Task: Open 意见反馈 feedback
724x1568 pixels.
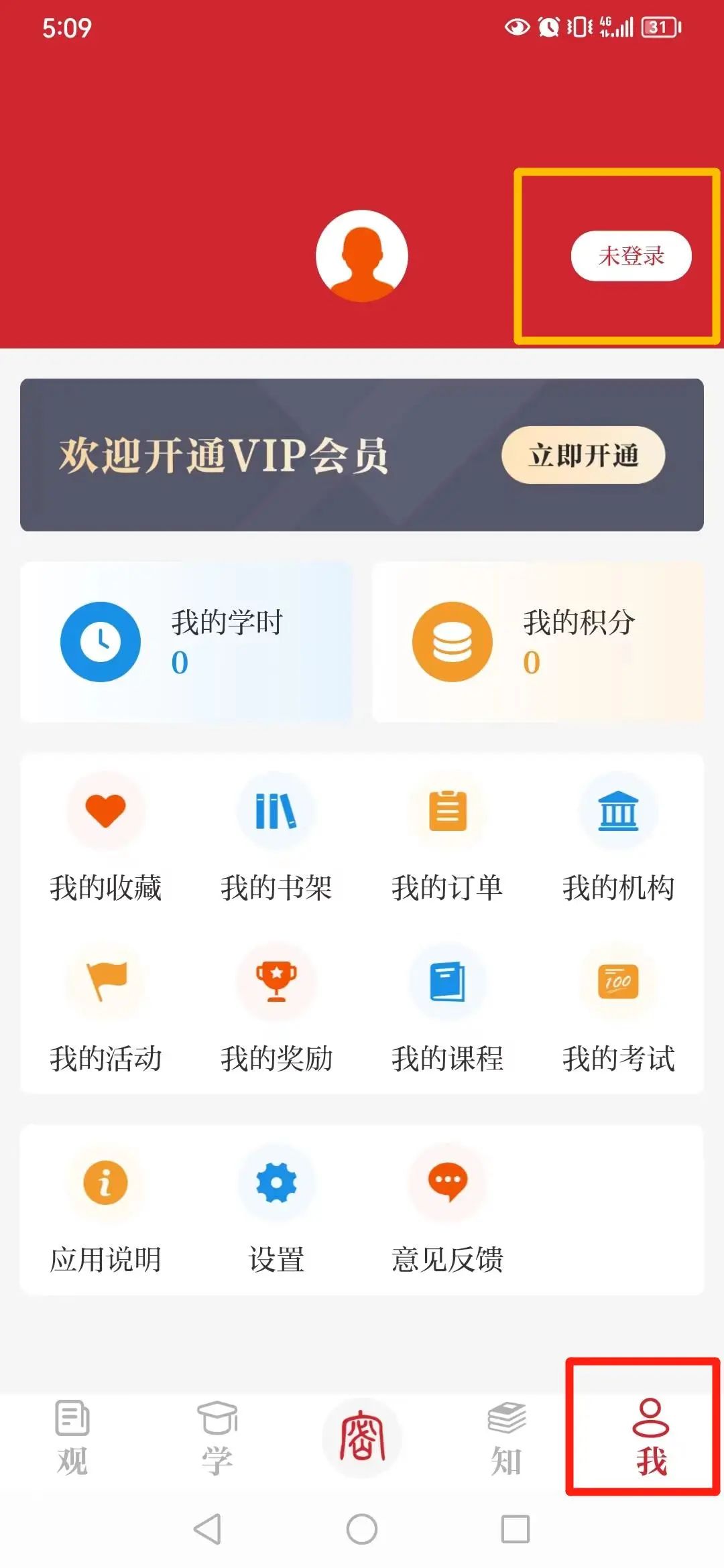Action: point(447,1210)
